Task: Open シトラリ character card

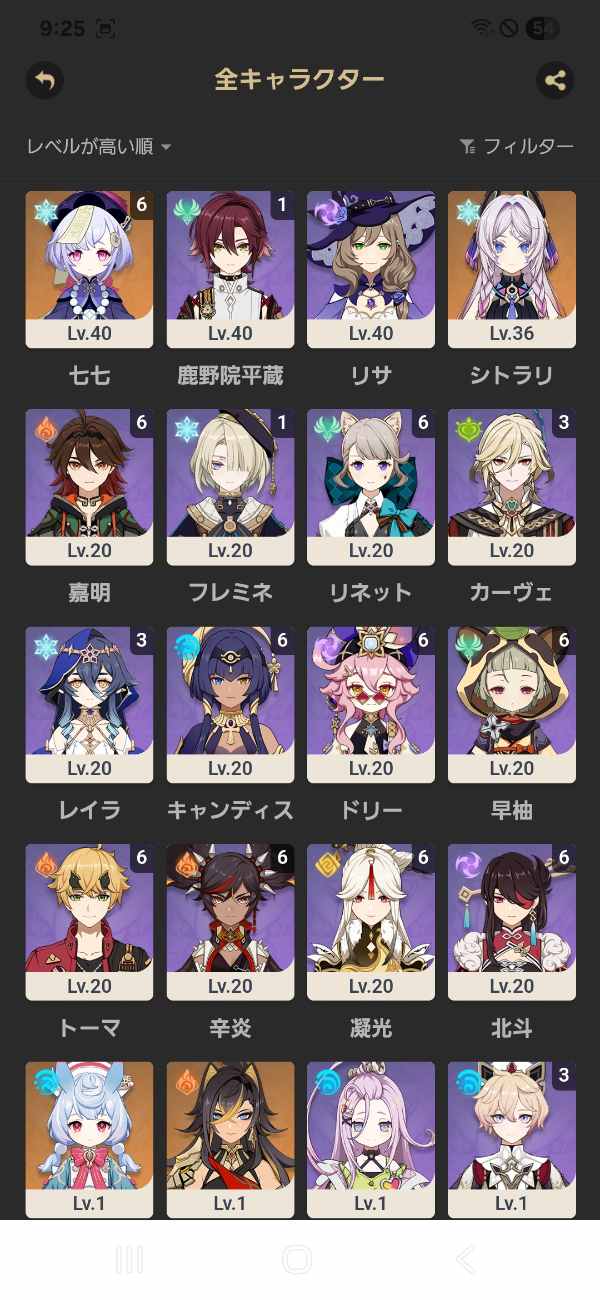Action: tap(512, 269)
